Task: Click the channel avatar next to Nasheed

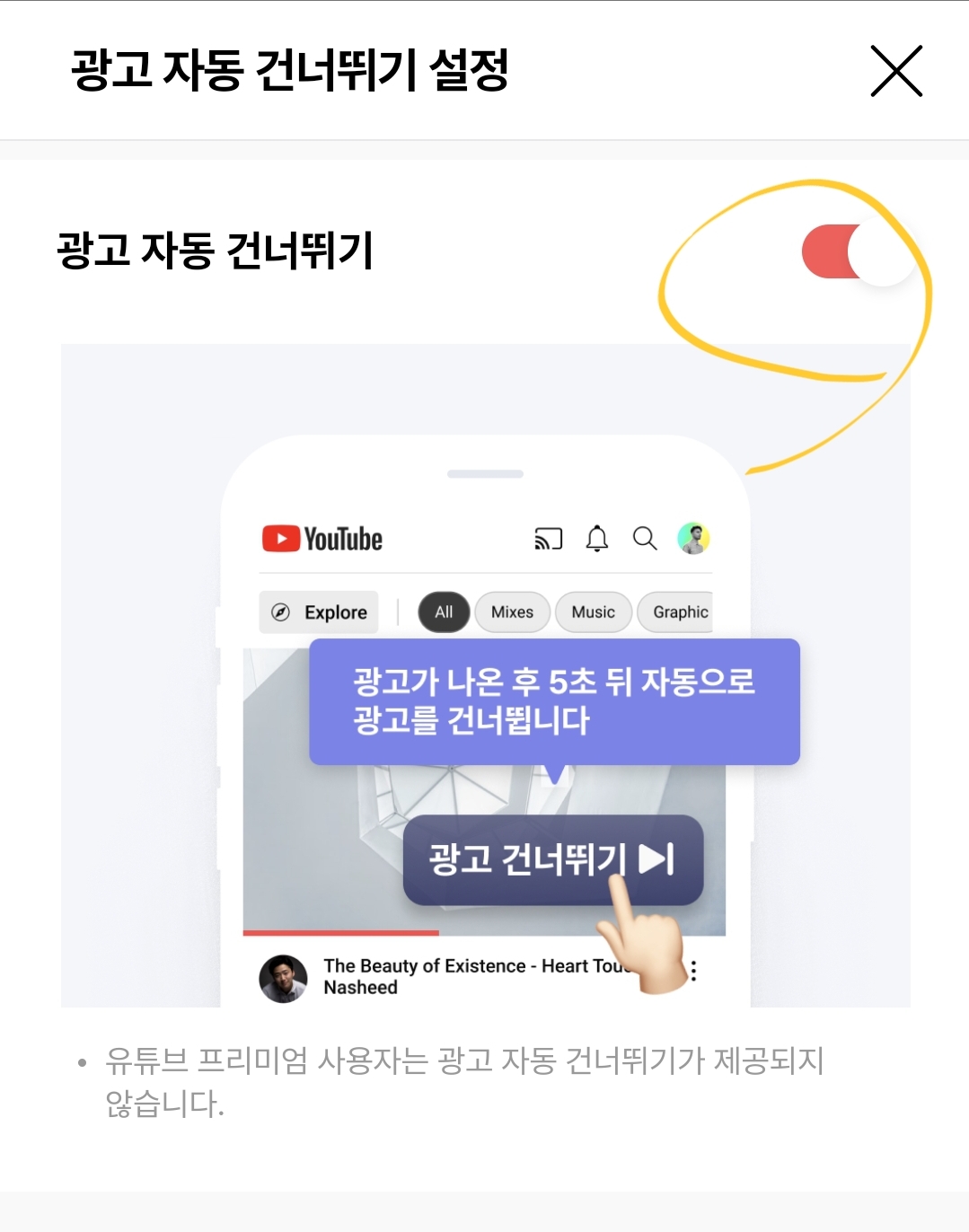Action: [283, 975]
